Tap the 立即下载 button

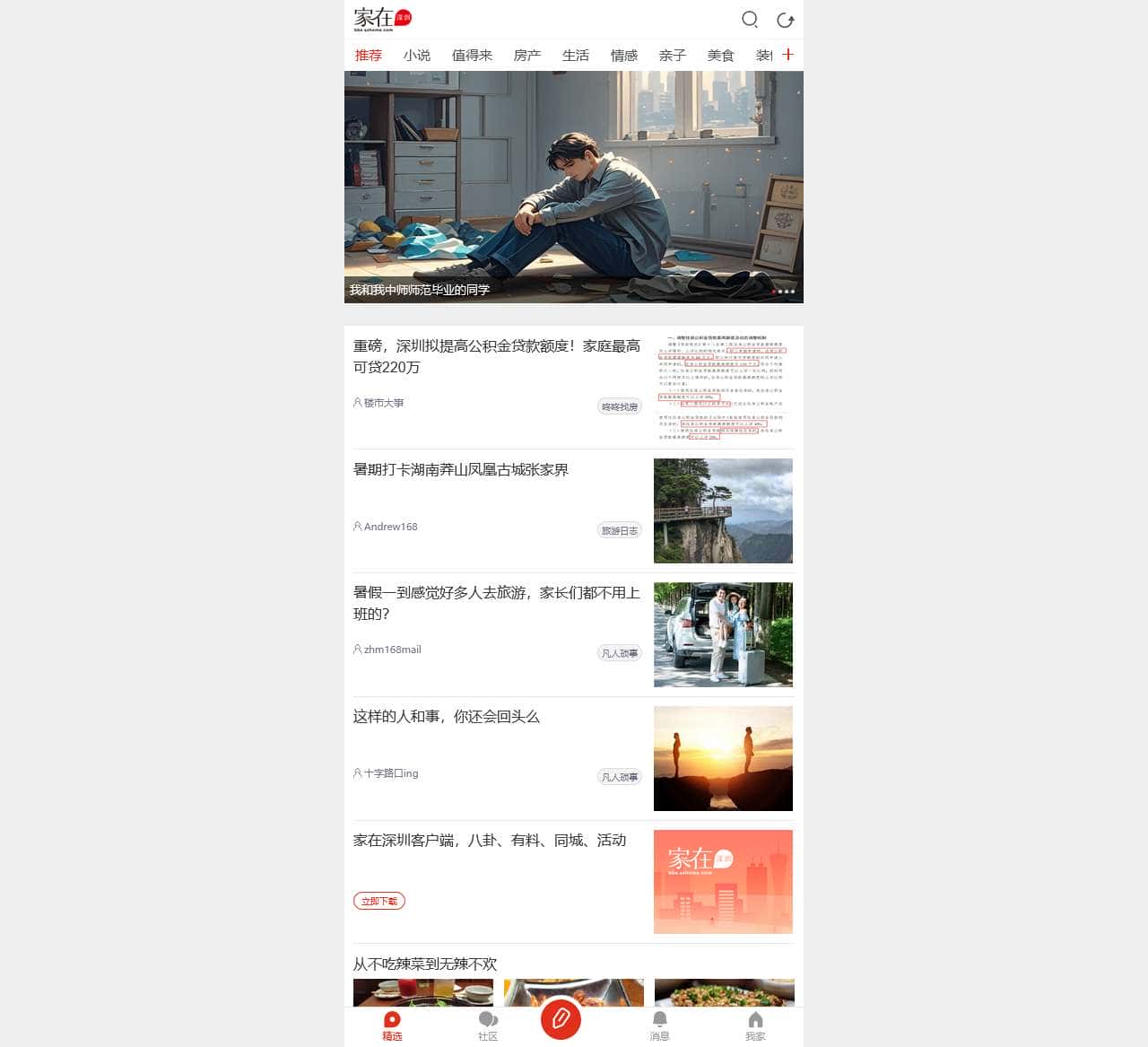click(x=379, y=901)
